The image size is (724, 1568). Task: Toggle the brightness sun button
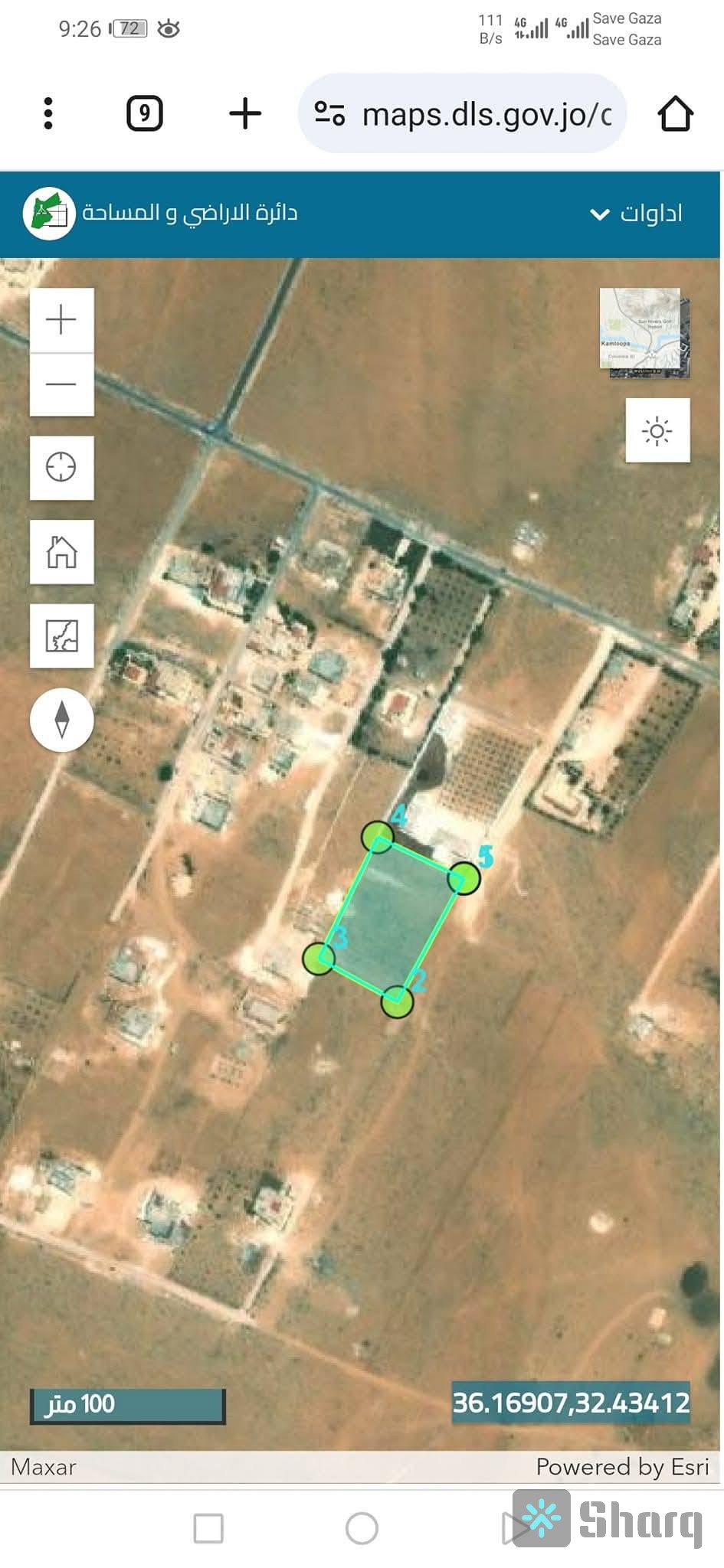657,430
